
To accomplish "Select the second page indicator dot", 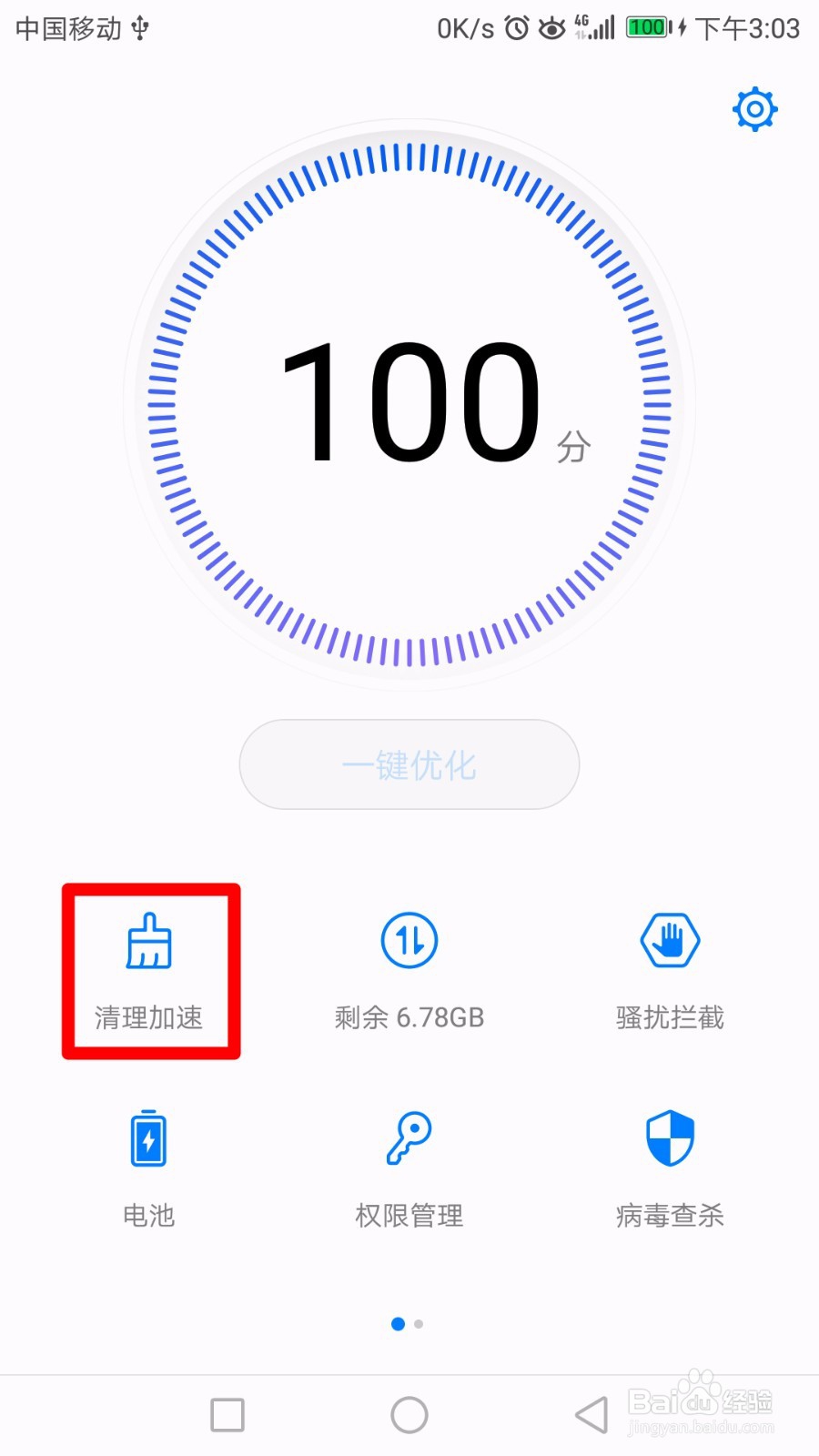I will coord(419,1325).
